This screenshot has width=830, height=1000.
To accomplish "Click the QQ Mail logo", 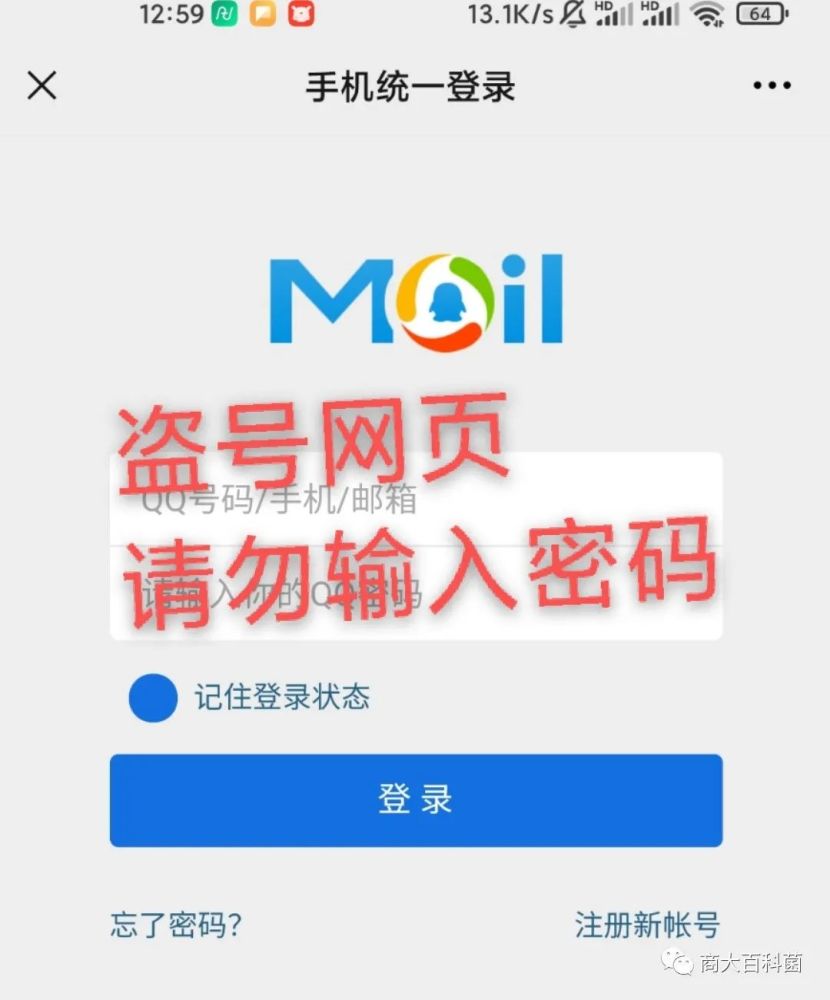I will pos(415,300).
